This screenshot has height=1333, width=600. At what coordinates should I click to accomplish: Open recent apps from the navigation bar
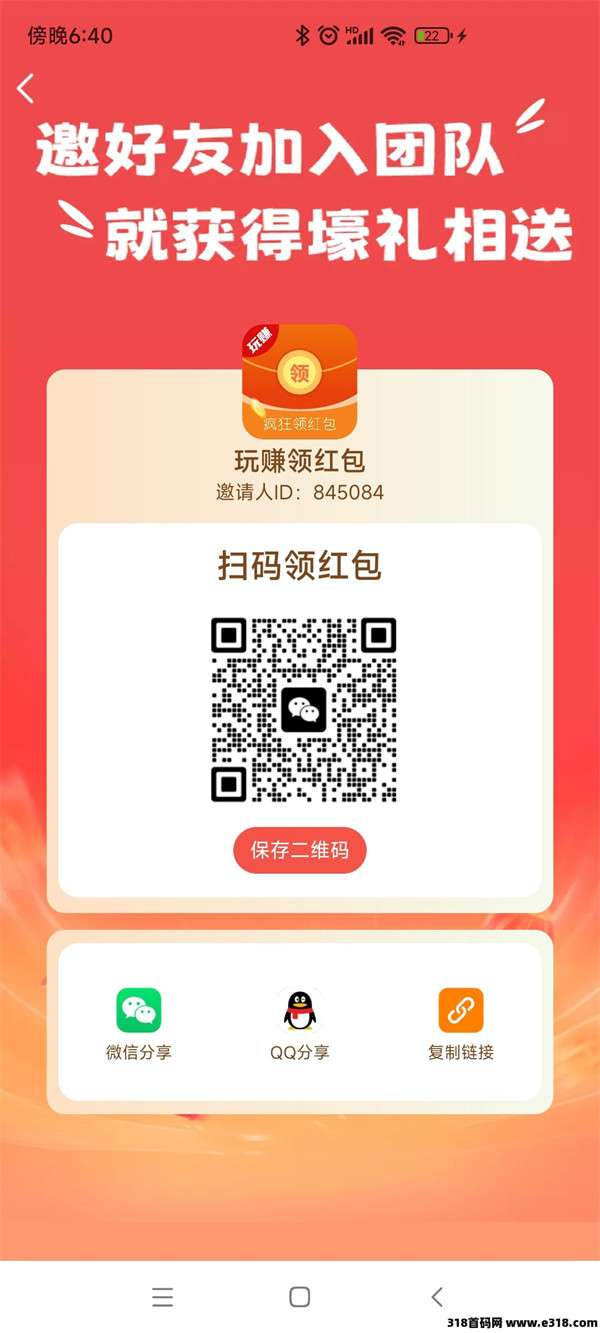click(163, 1297)
